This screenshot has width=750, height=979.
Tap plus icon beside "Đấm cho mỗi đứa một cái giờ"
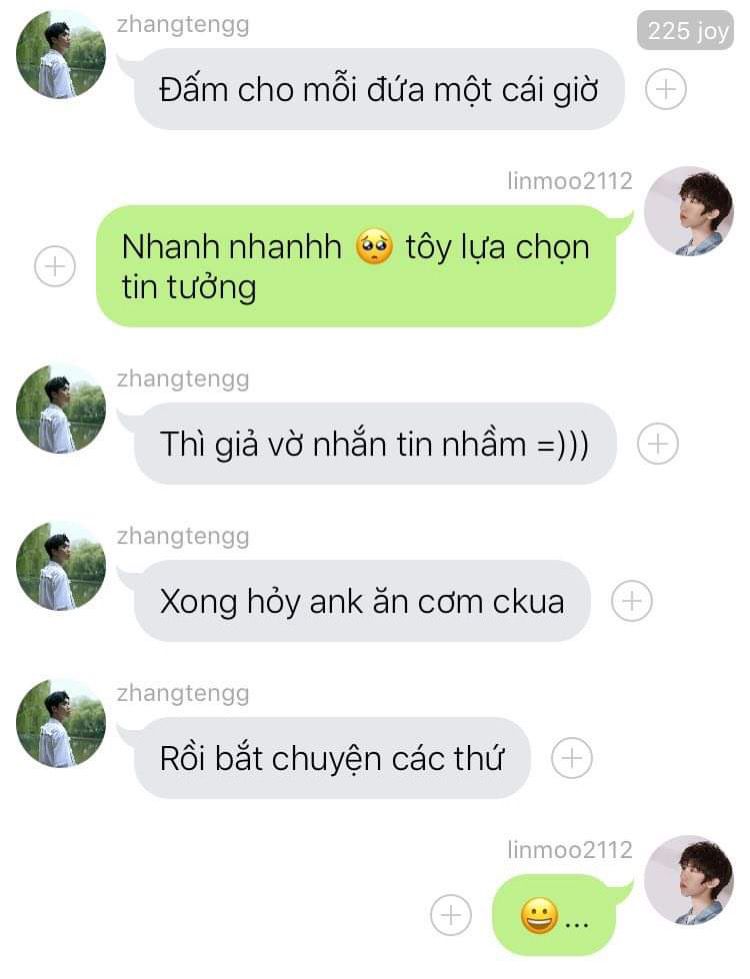[x=666, y=90]
